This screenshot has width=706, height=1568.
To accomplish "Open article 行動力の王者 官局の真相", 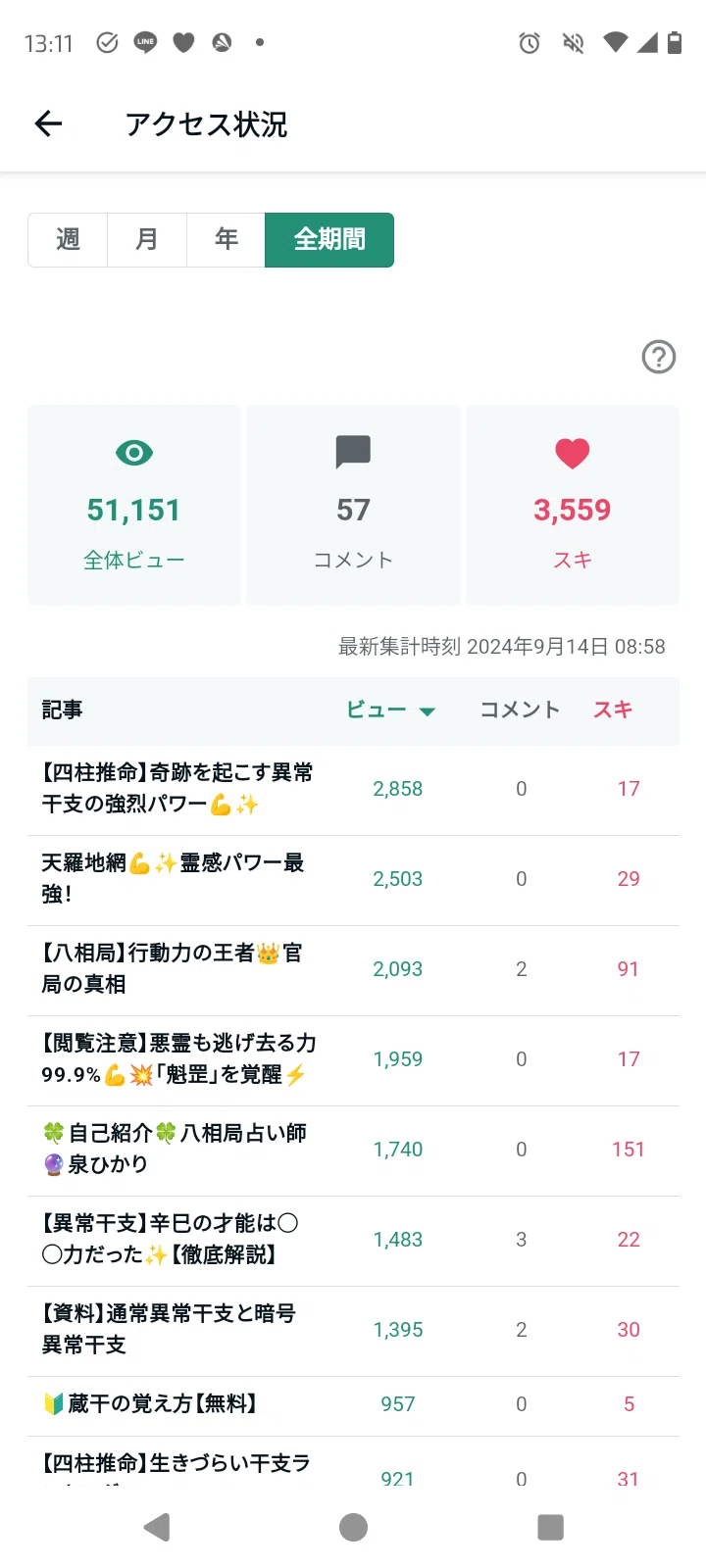I will 353,970.
